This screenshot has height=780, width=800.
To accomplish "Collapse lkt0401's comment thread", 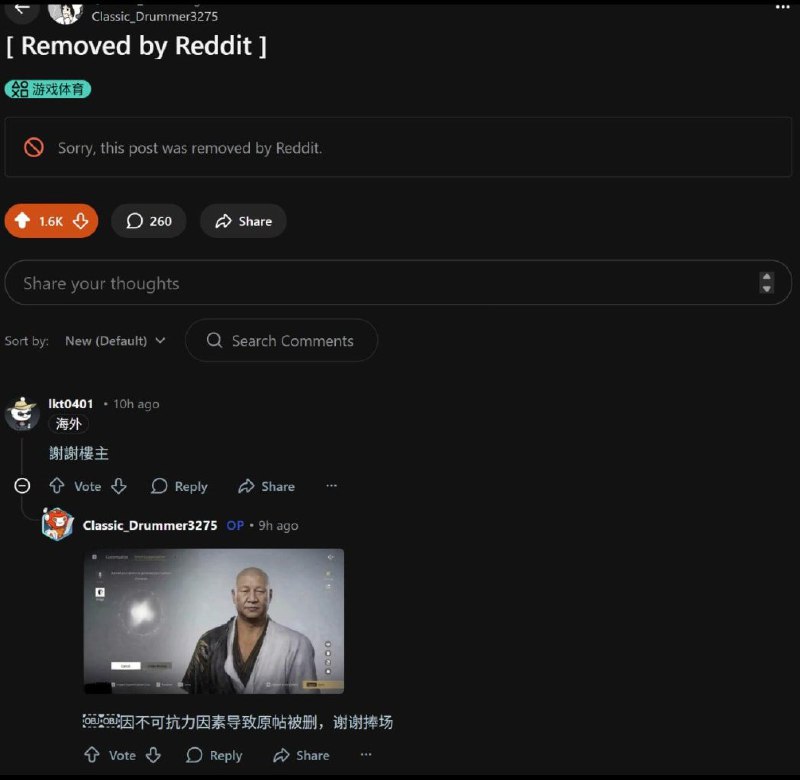I will point(22,486).
